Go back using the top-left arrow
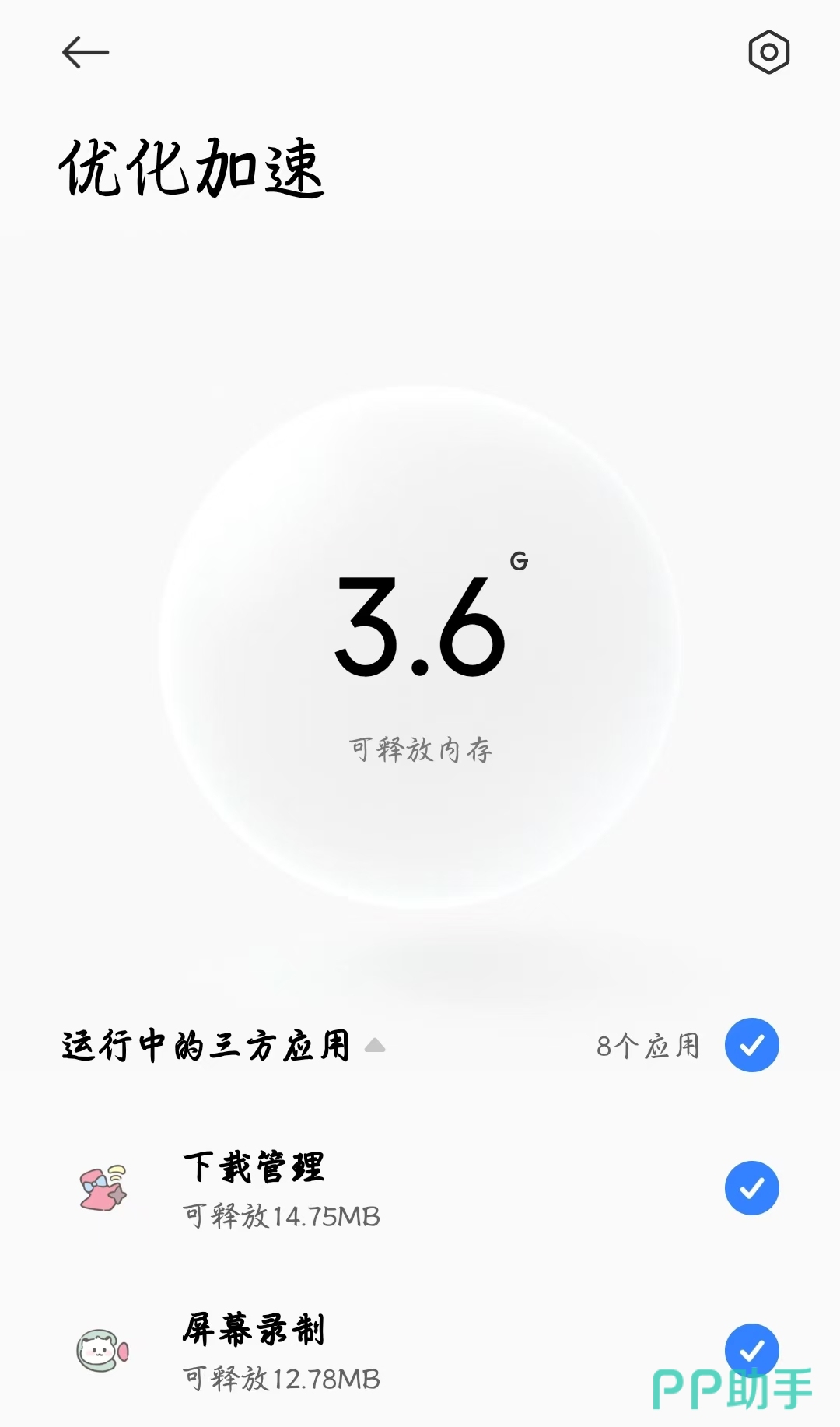 coord(86,53)
